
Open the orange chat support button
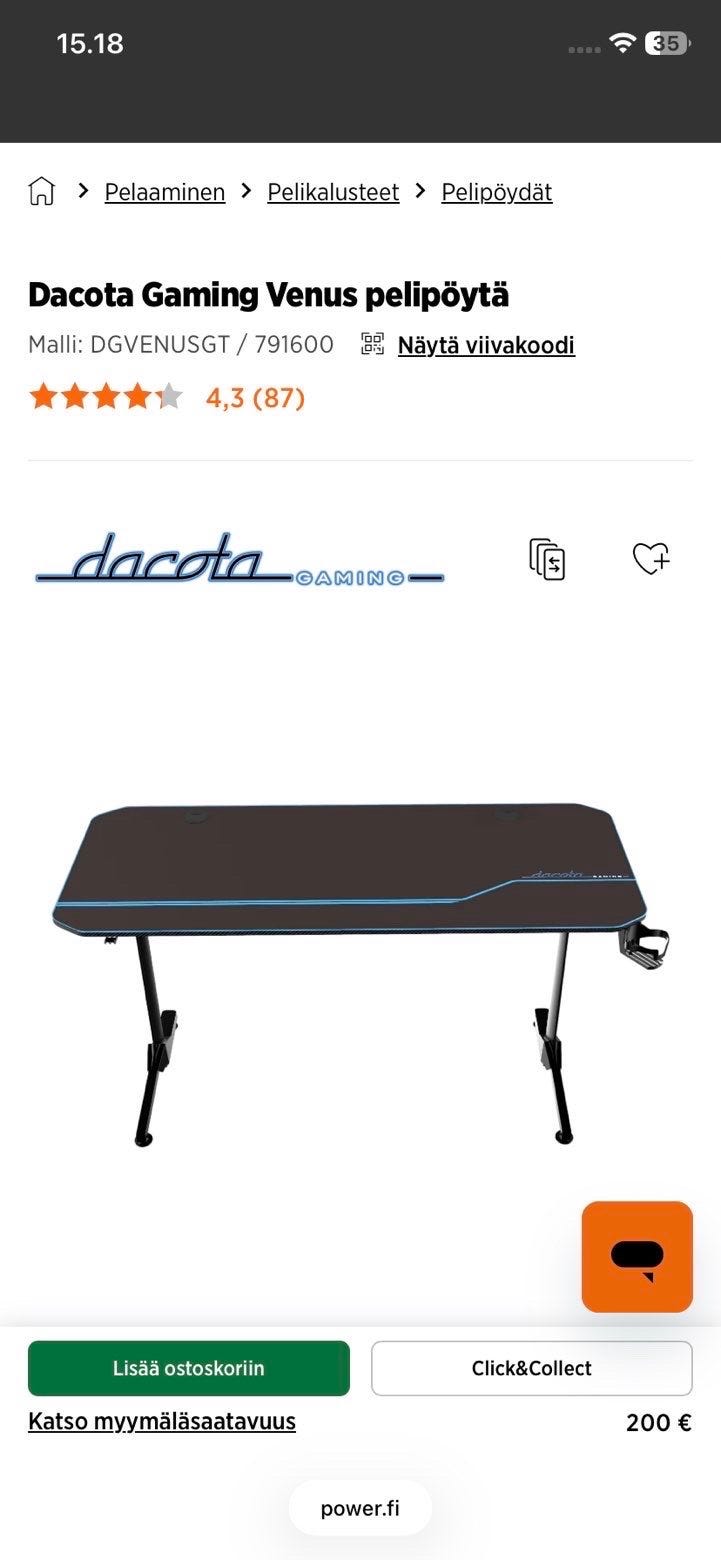pyautogui.click(x=637, y=1256)
